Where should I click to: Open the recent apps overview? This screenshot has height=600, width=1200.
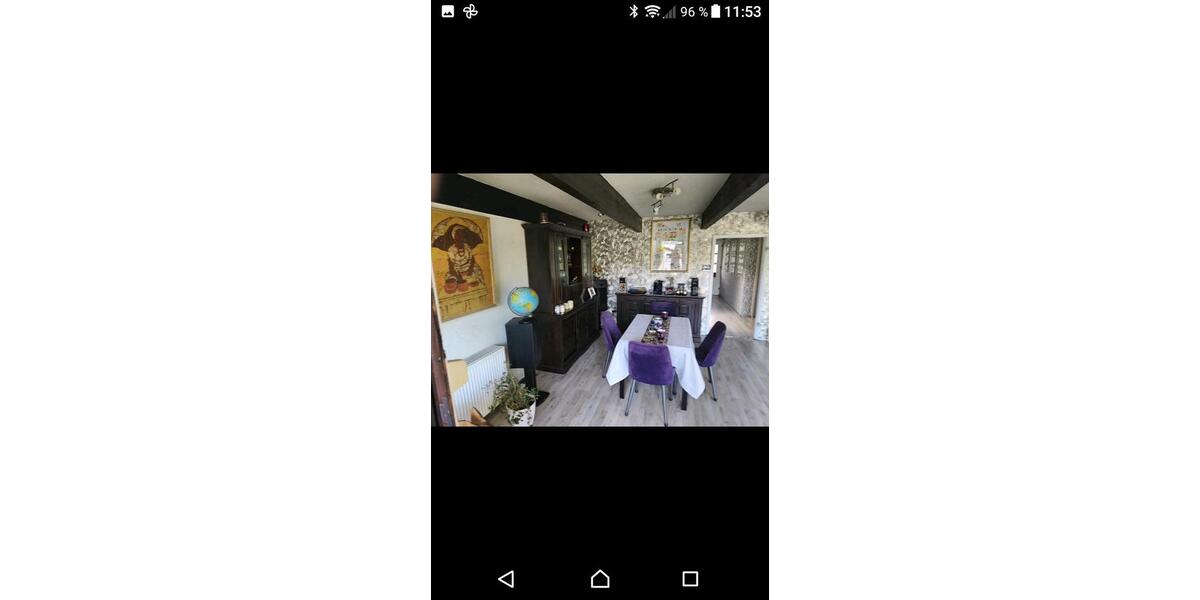[690, 579]
